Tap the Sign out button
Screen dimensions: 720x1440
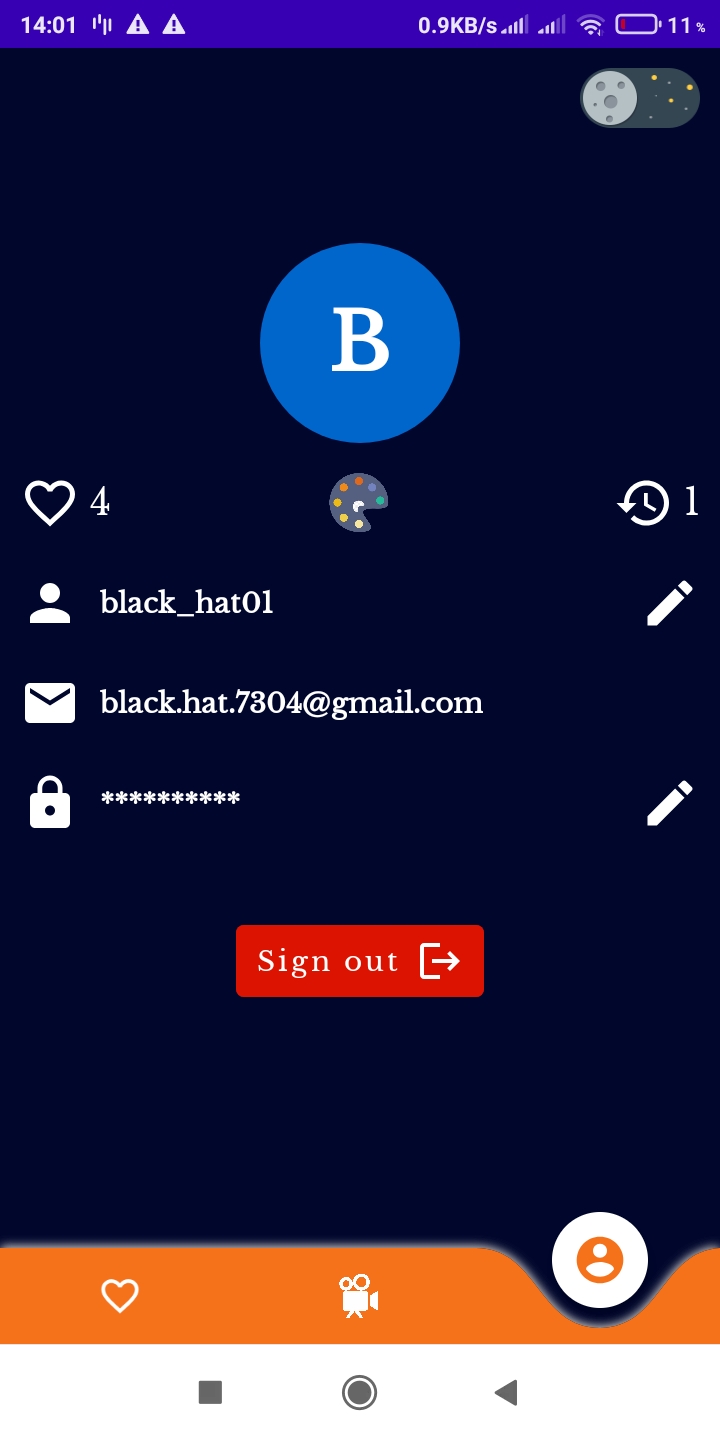tap(360, 961)
